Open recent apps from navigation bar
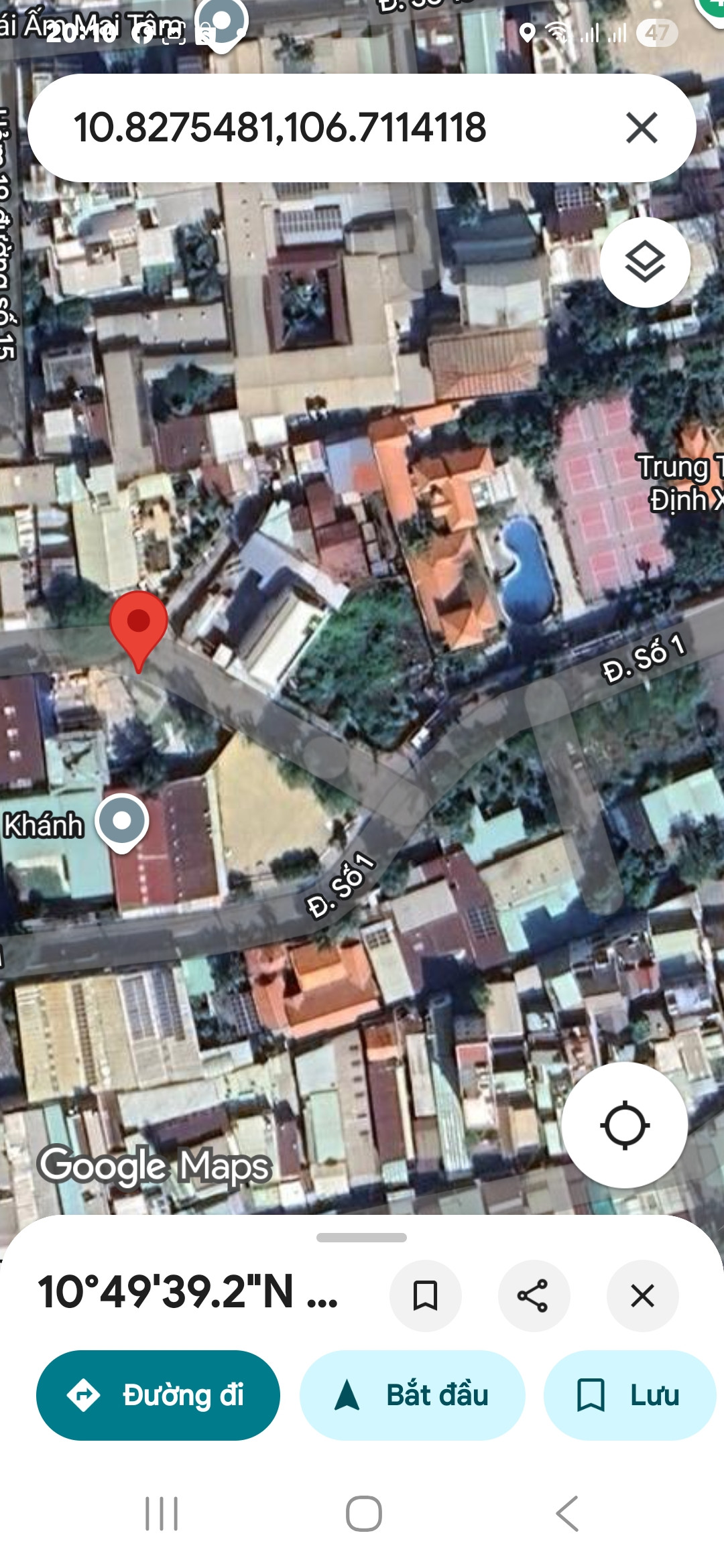This screenshot has width=724, height=1568. coord(162,1513)
